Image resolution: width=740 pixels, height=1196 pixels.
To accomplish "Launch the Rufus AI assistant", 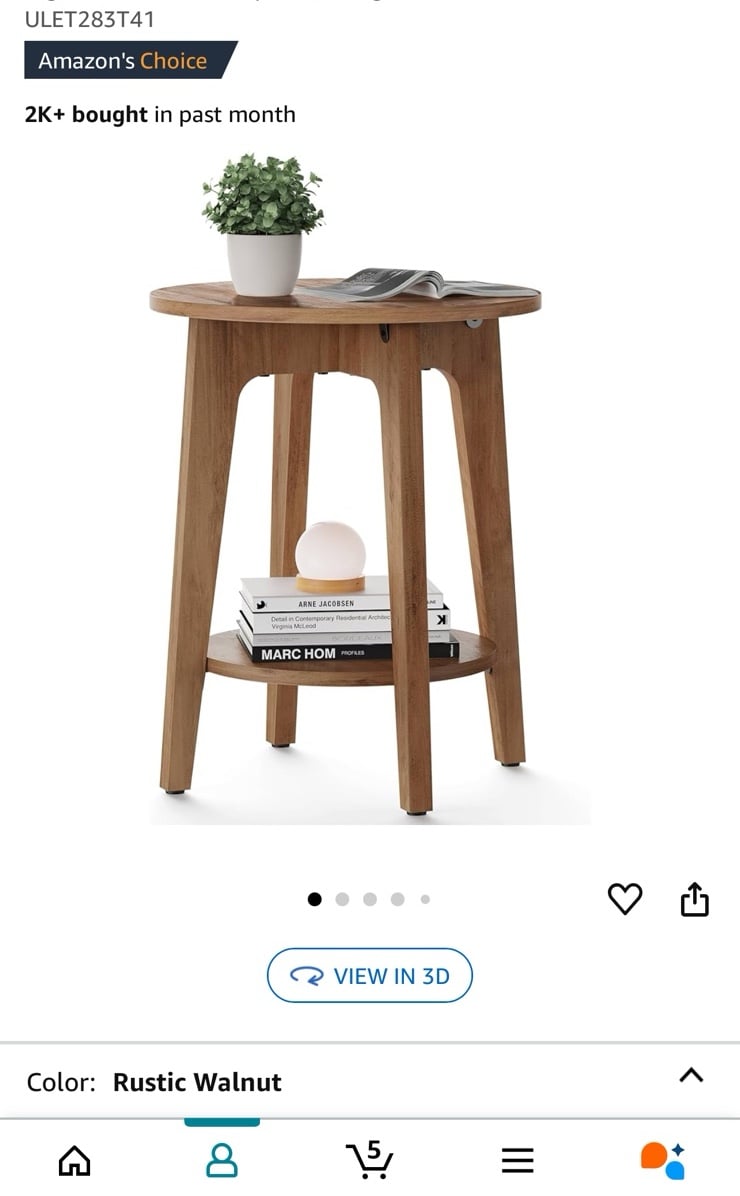I will coord(664,1160).
